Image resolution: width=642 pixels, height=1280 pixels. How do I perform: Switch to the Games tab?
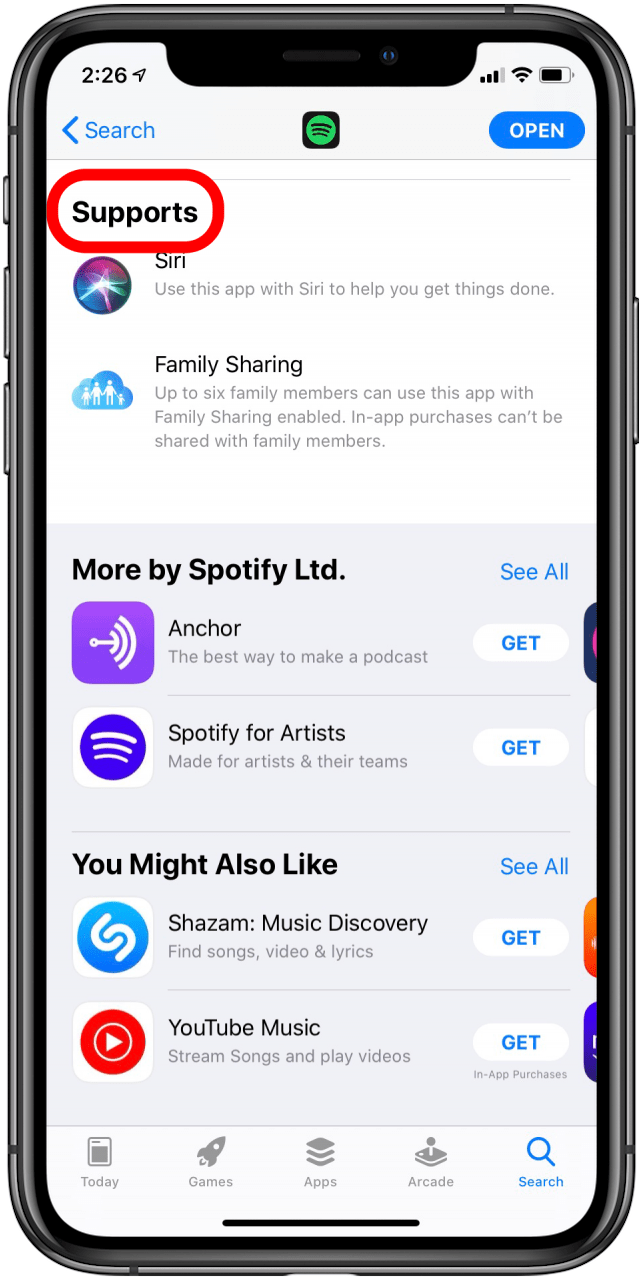[x=210, y=1162]
